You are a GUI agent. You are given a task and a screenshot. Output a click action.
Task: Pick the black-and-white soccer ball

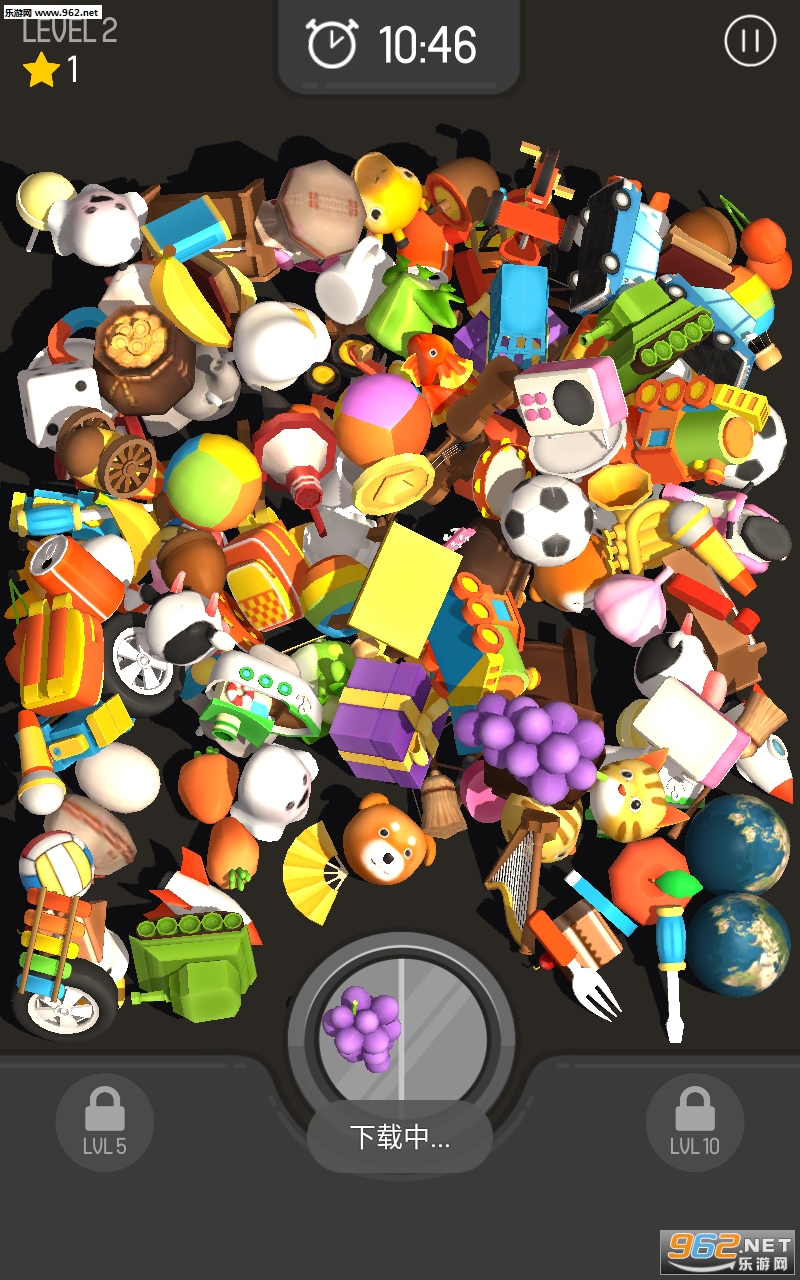(546, 520)
